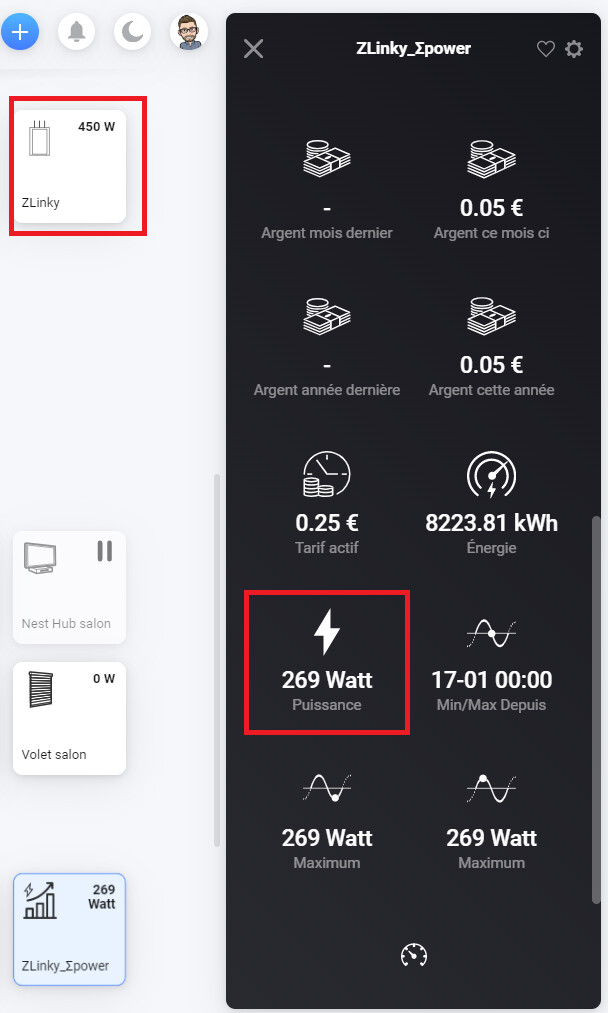Open the Tarif actif tile
Viewport: 608px width, 1013px height.
[327, 505]
